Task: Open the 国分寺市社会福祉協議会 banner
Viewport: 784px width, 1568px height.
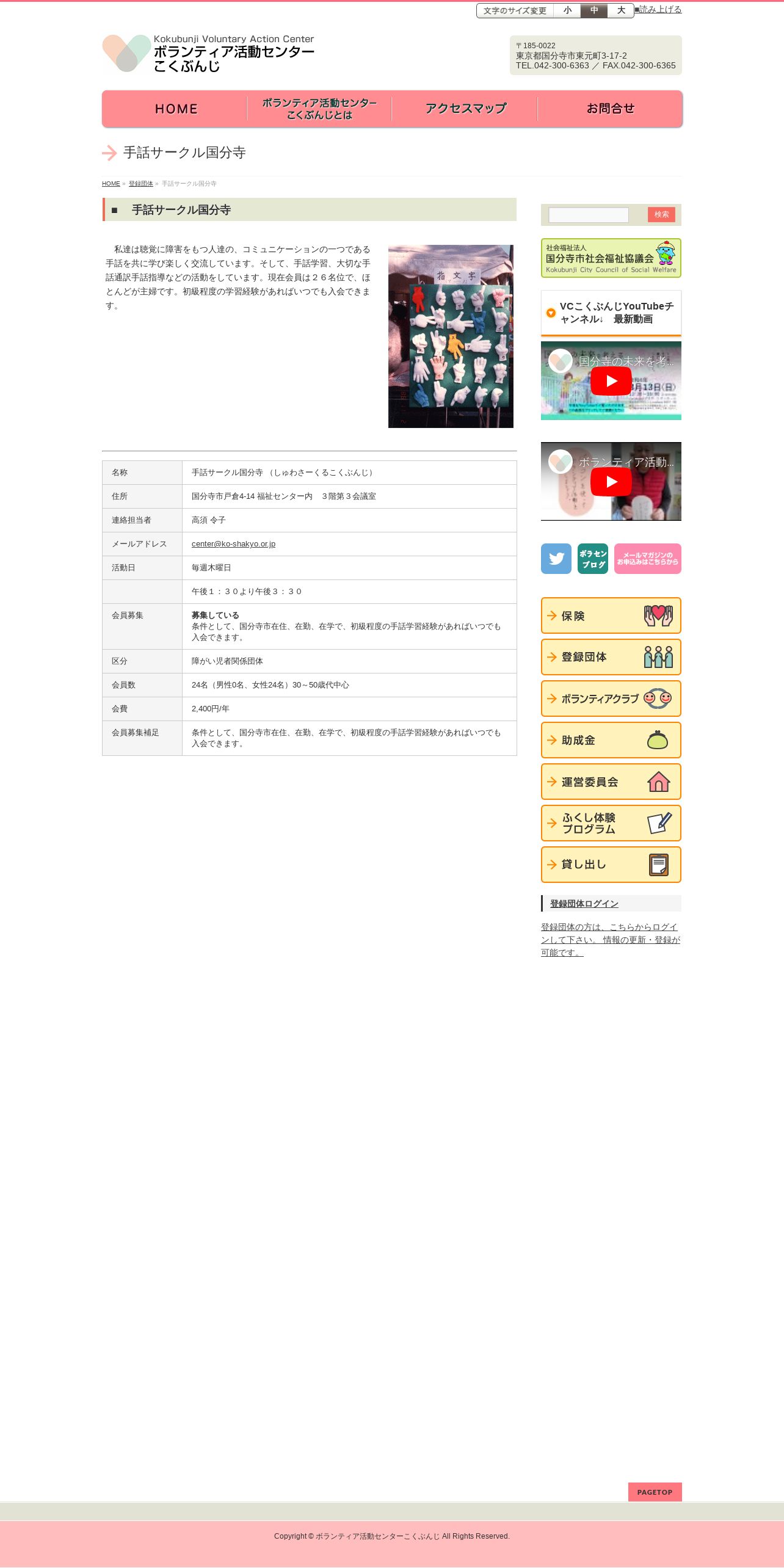Action: pyautogui.click(x=611, y=258)
